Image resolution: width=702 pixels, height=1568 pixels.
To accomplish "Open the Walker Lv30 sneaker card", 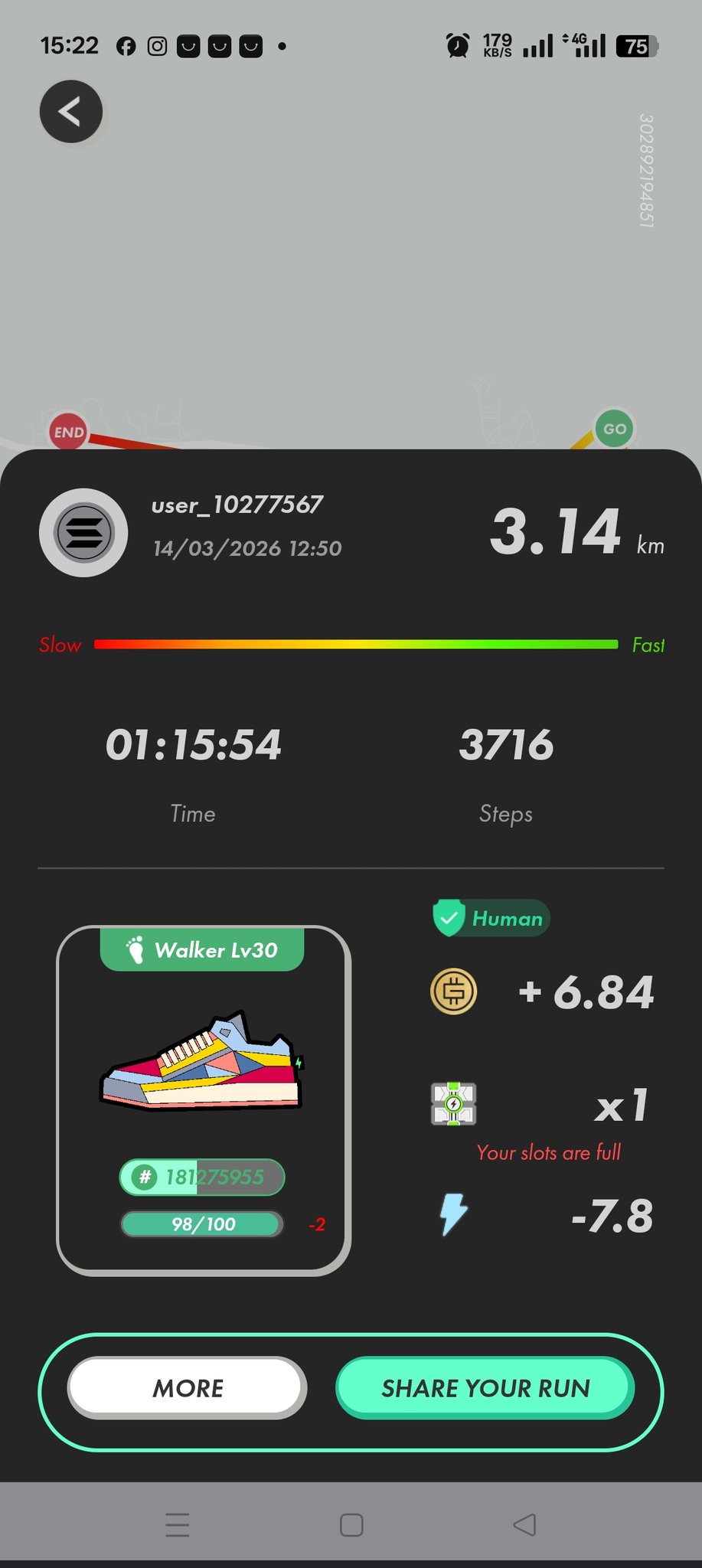I will pyautogui.click(x=204, y=1099).
